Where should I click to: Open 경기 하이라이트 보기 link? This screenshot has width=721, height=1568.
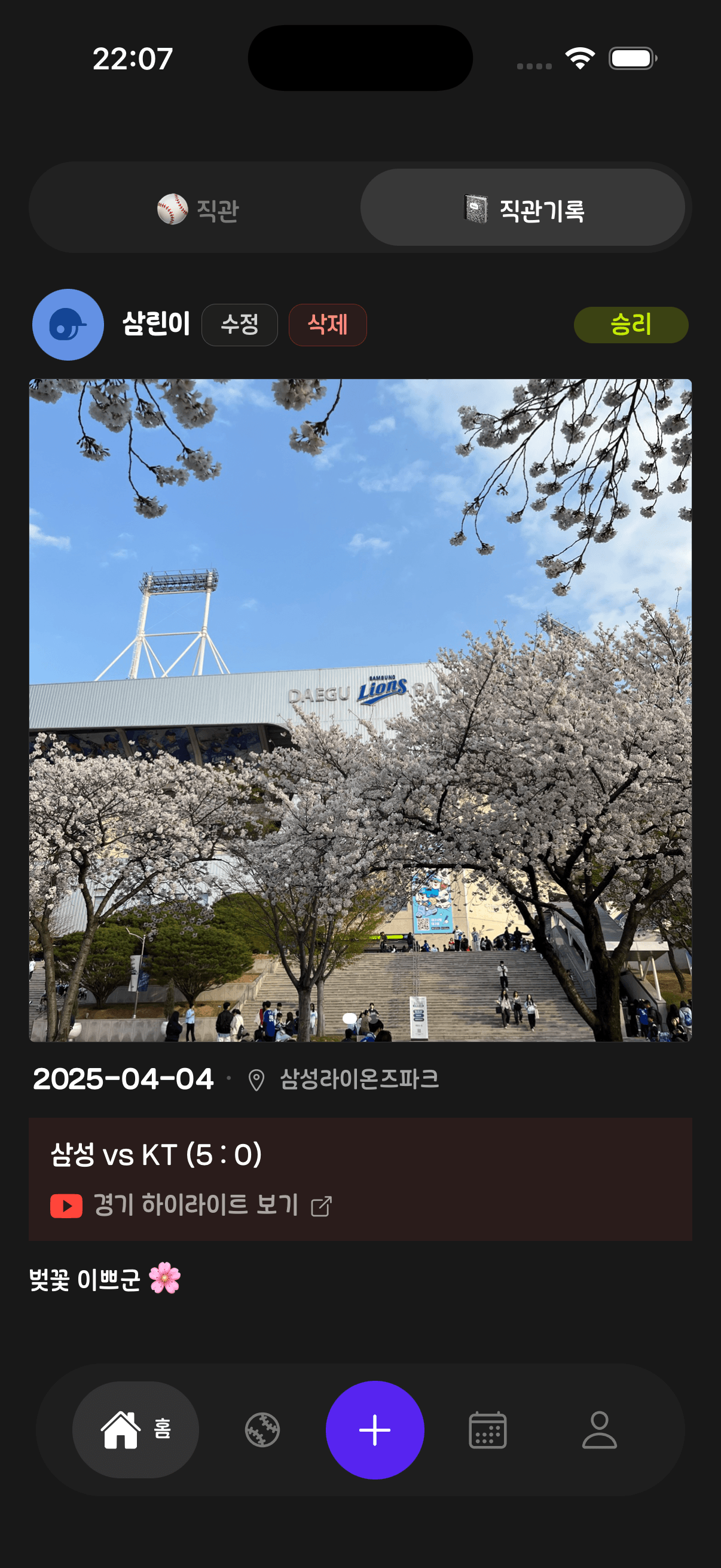pos(195,1204)
